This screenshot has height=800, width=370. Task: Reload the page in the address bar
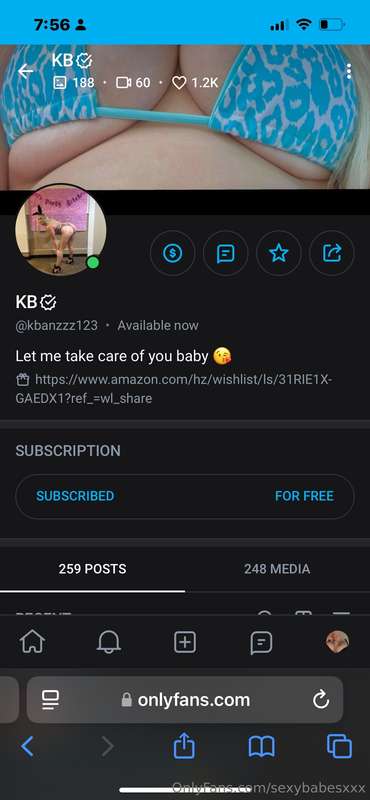click(x=320, y=700)
